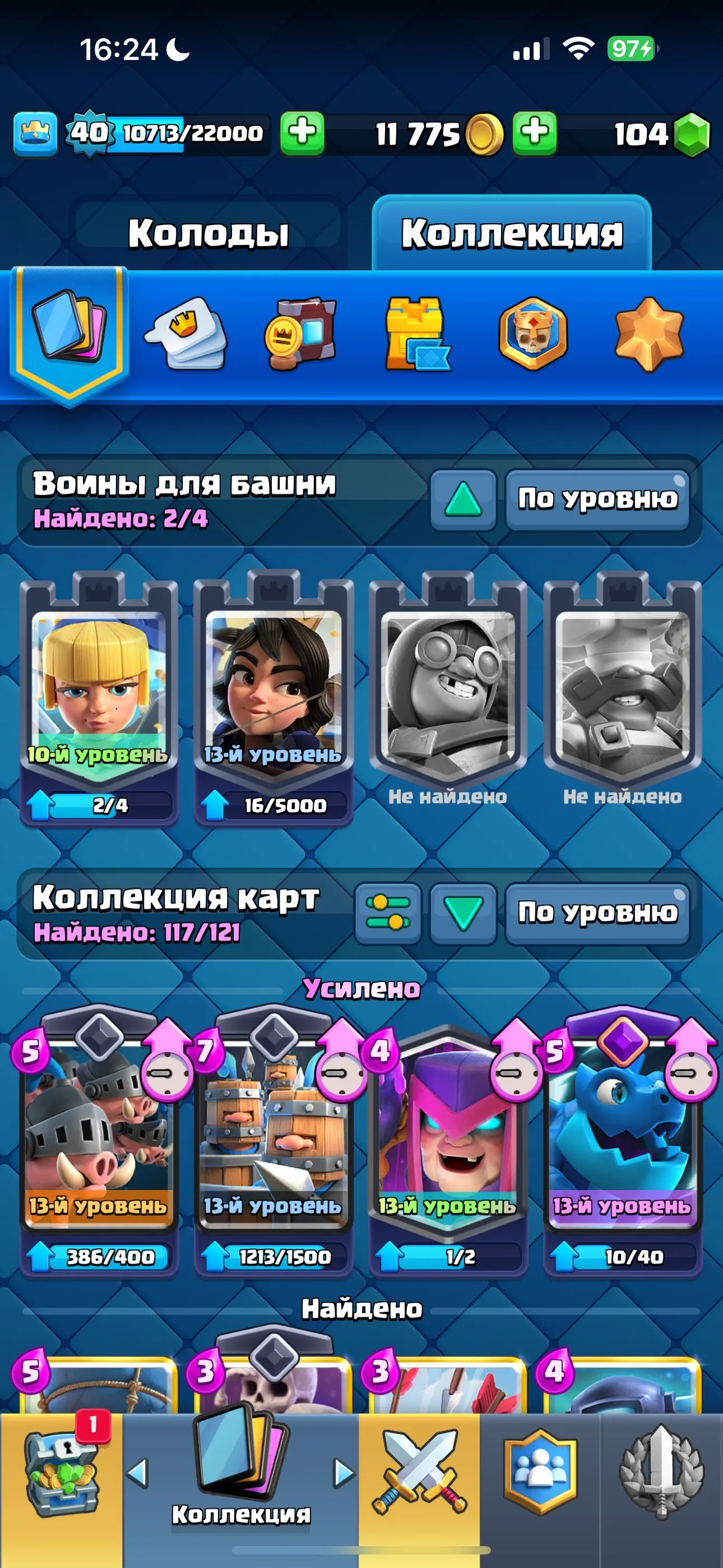Viewport: 723px width, 1568px height.
Task: Toggle descending sort for Коллекция карт
Action: coord(464,913)
